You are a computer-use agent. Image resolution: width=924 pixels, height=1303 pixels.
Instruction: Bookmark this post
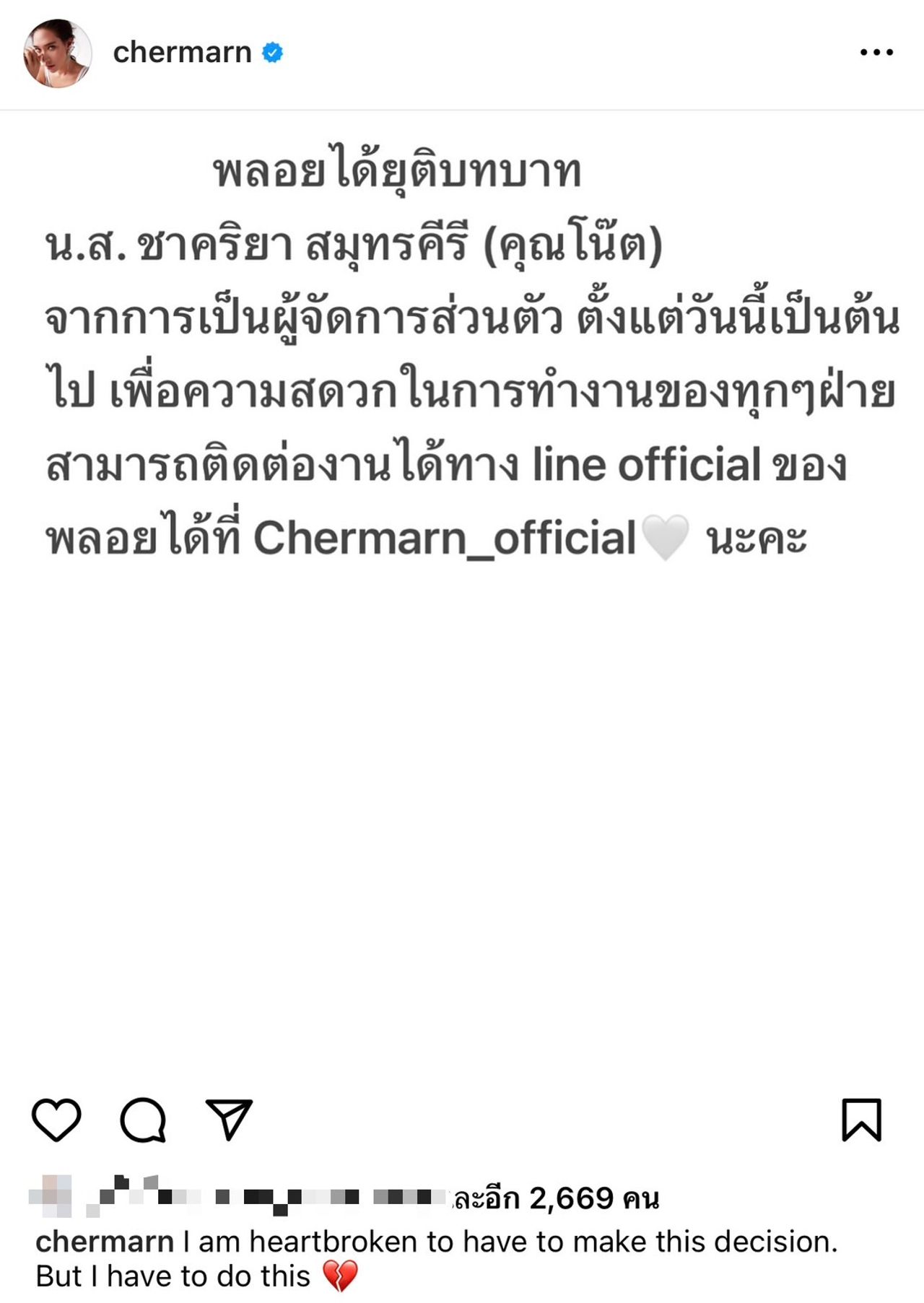coord(862,1120)
